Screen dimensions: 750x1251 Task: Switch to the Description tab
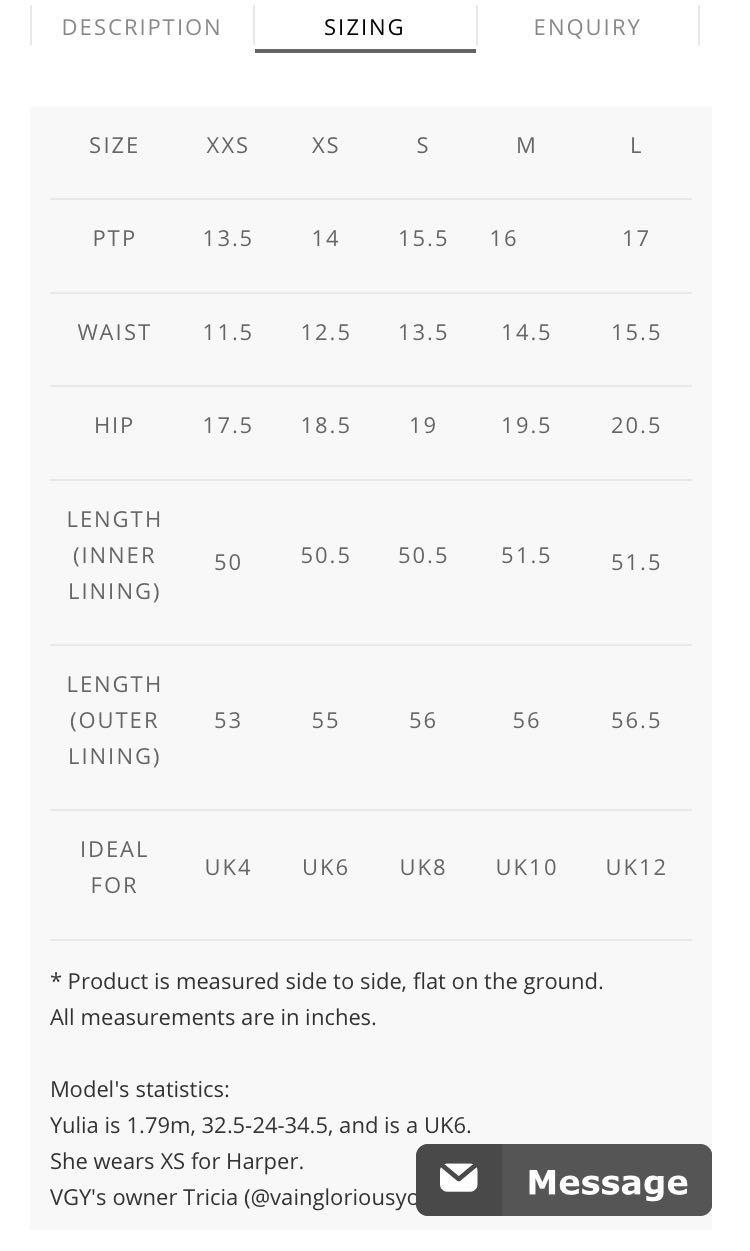point(141,27)
